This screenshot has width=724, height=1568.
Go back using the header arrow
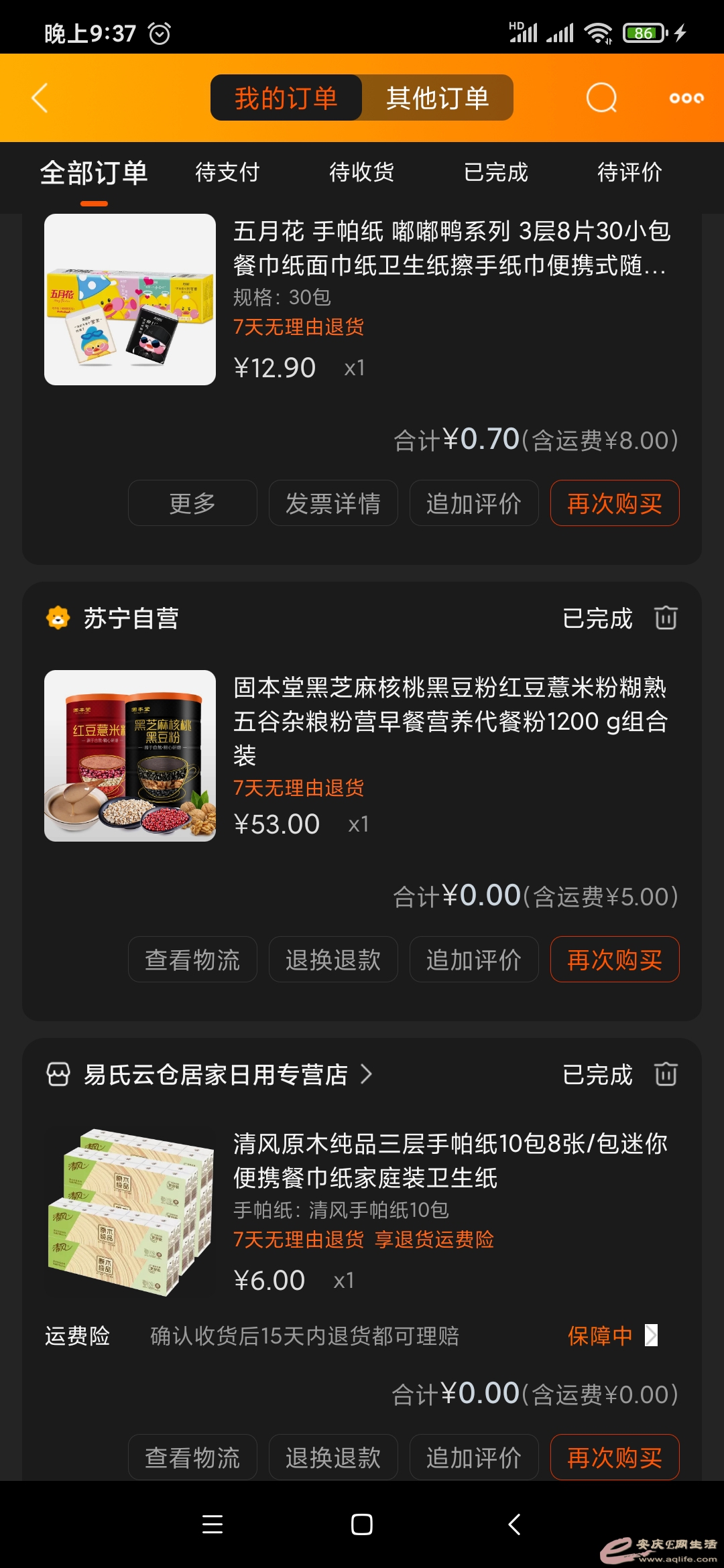click(40, 98)
